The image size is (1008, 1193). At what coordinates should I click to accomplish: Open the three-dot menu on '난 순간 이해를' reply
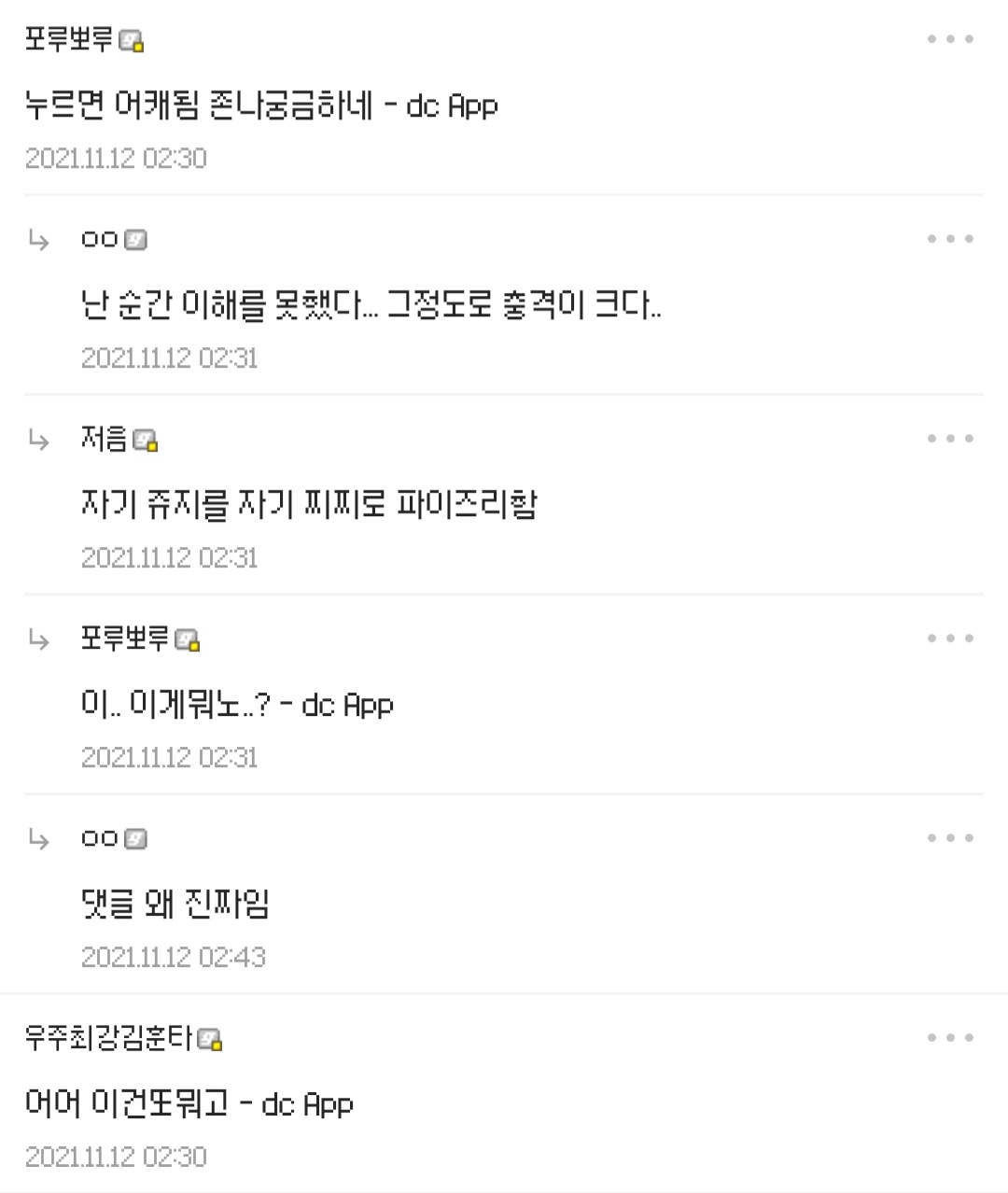950,239
